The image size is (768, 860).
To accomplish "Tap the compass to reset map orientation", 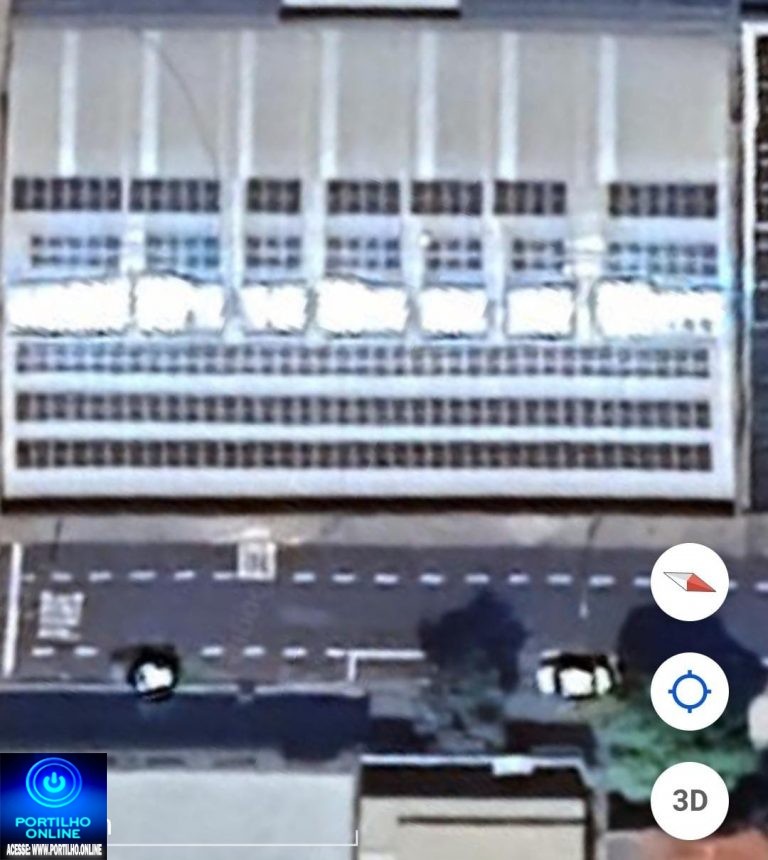I will pos(689,582).
